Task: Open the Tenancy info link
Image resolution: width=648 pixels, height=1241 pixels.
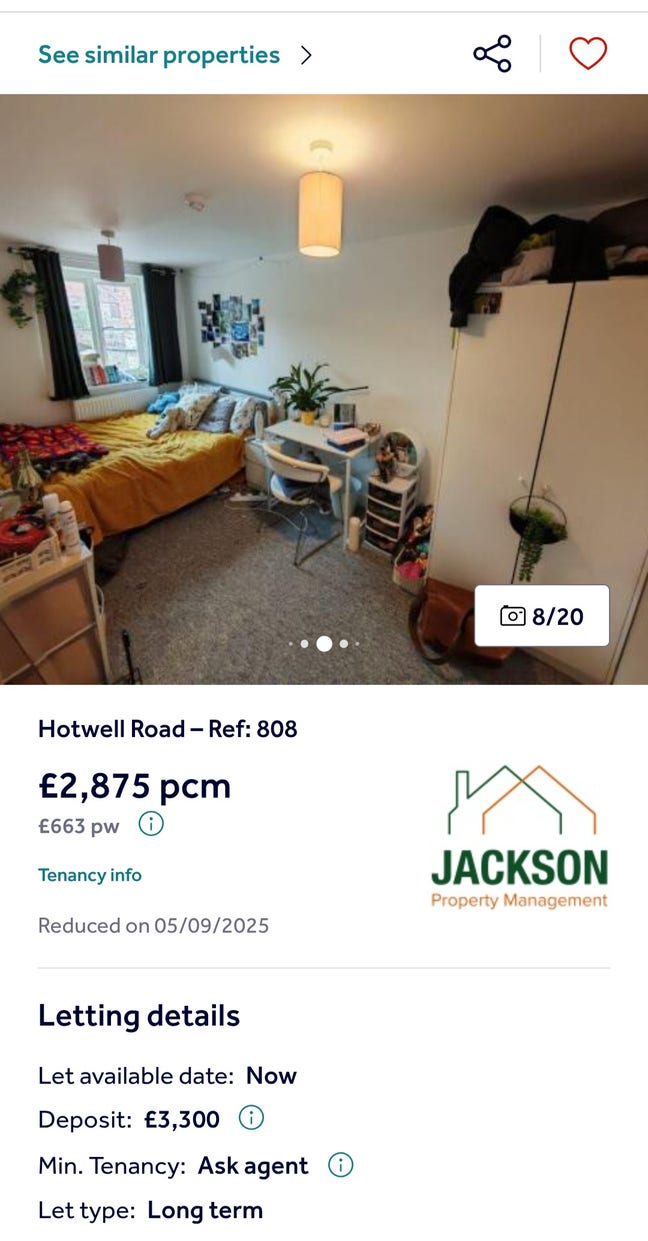Action: [90, 875]
